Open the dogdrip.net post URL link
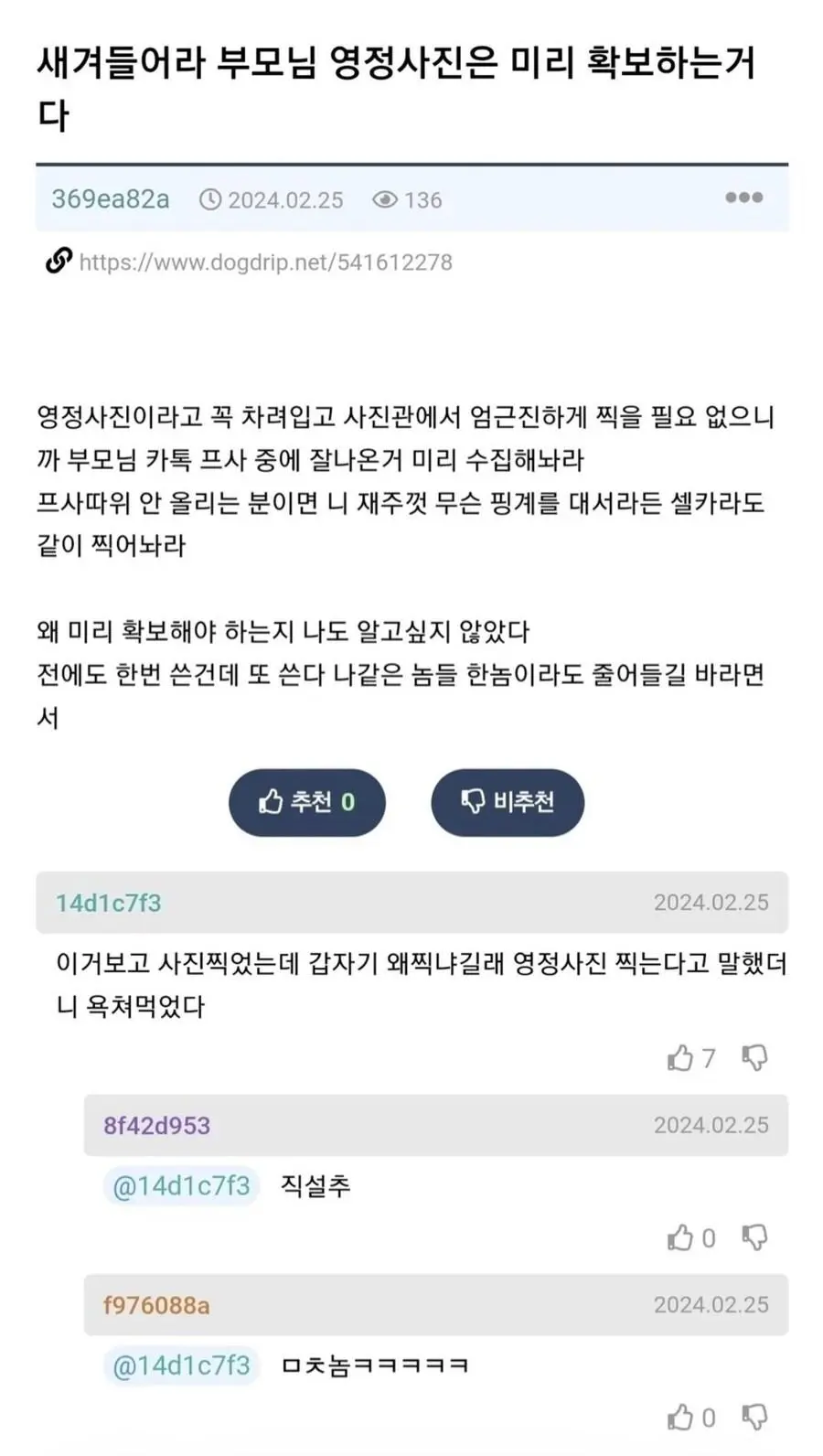 coord(265,262)
